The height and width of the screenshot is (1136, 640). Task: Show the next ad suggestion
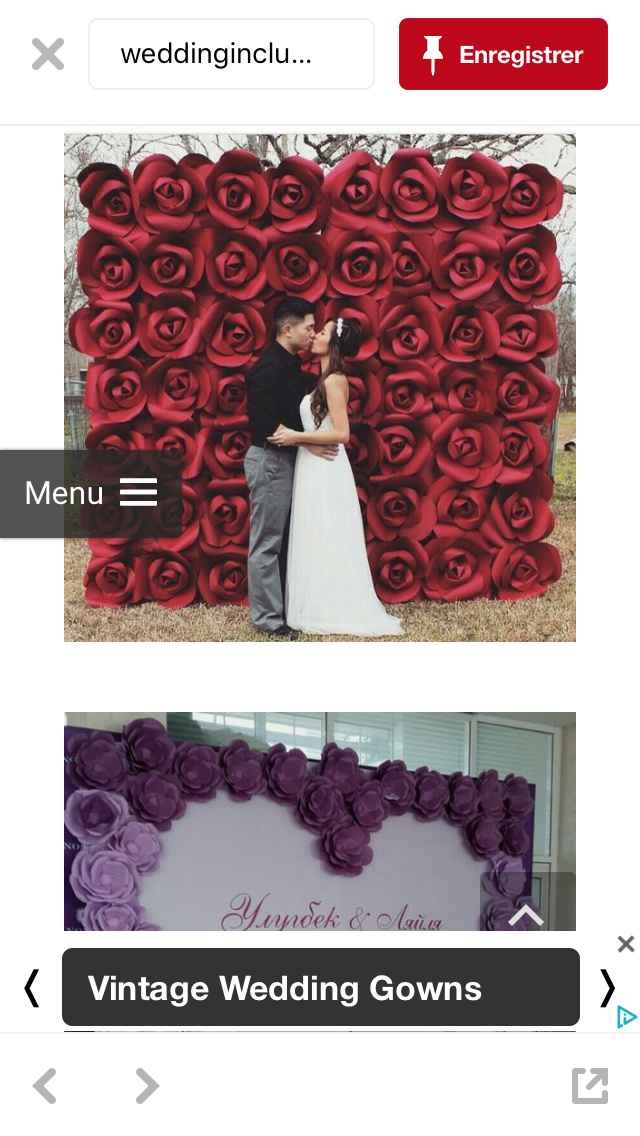click(607, 988)
